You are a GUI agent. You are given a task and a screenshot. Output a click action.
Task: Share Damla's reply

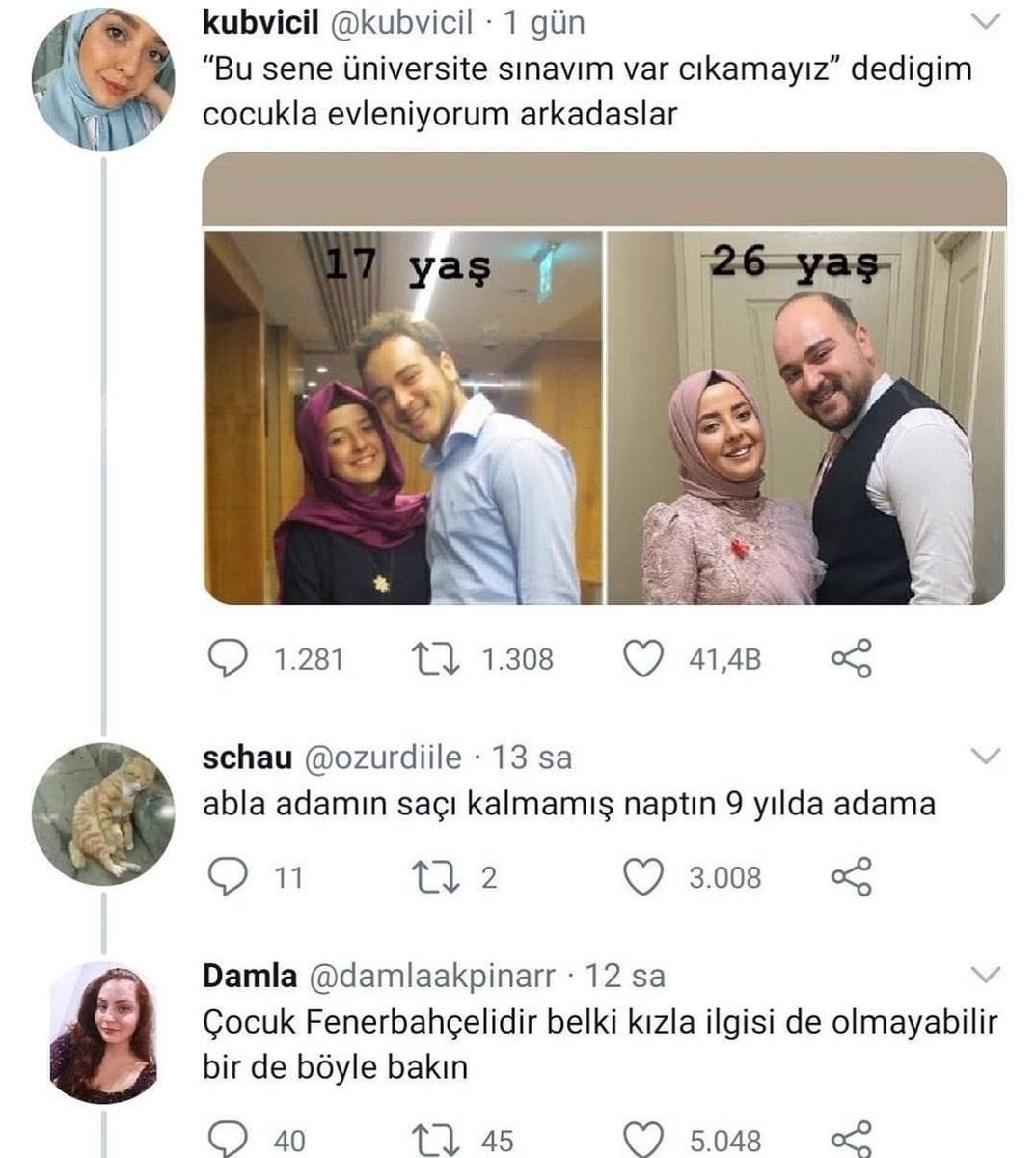point(851,1140)
